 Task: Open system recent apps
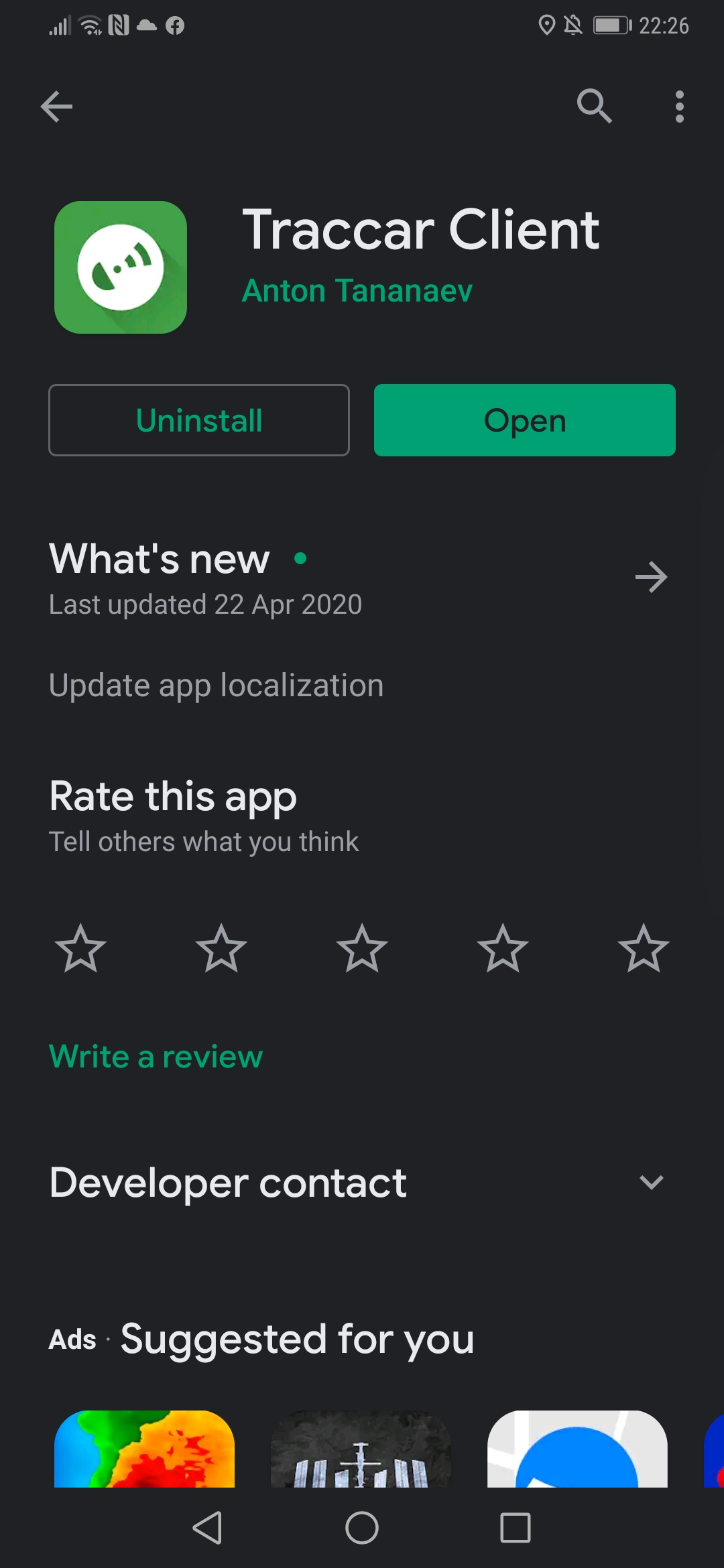click(516, 1528)
